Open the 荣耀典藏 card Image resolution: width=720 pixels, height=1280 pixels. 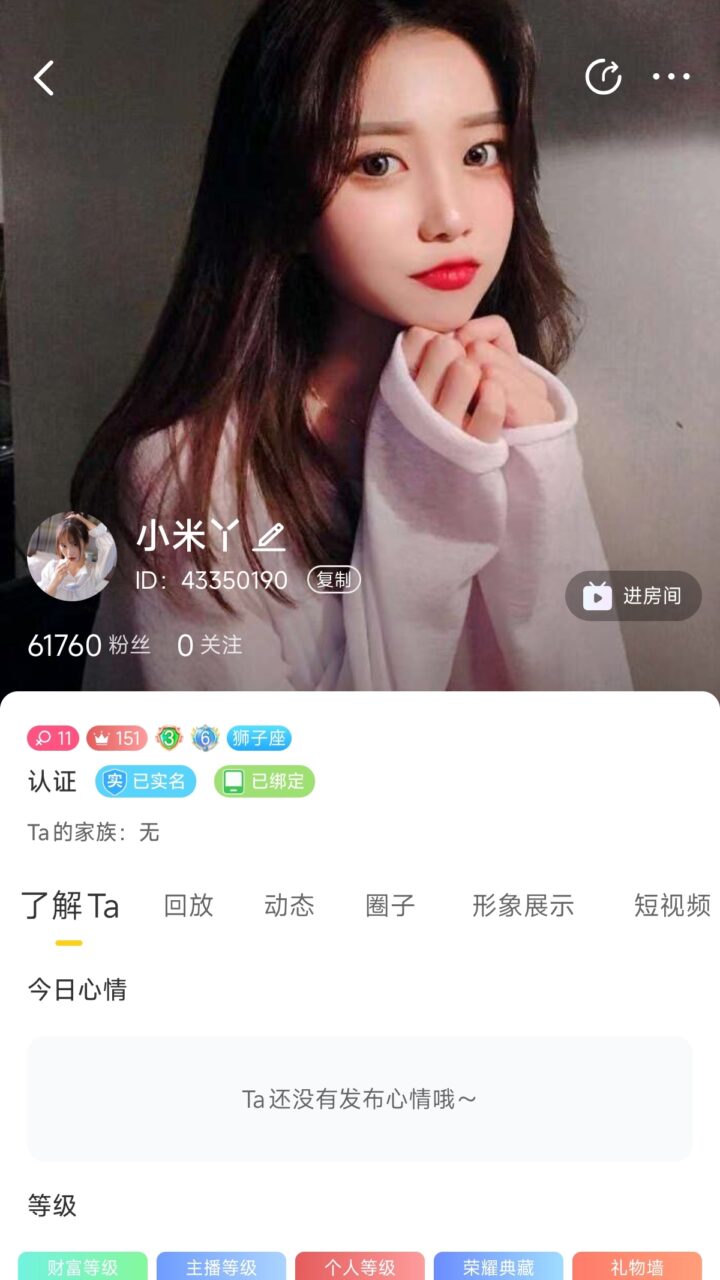[x=498, y=1267]
